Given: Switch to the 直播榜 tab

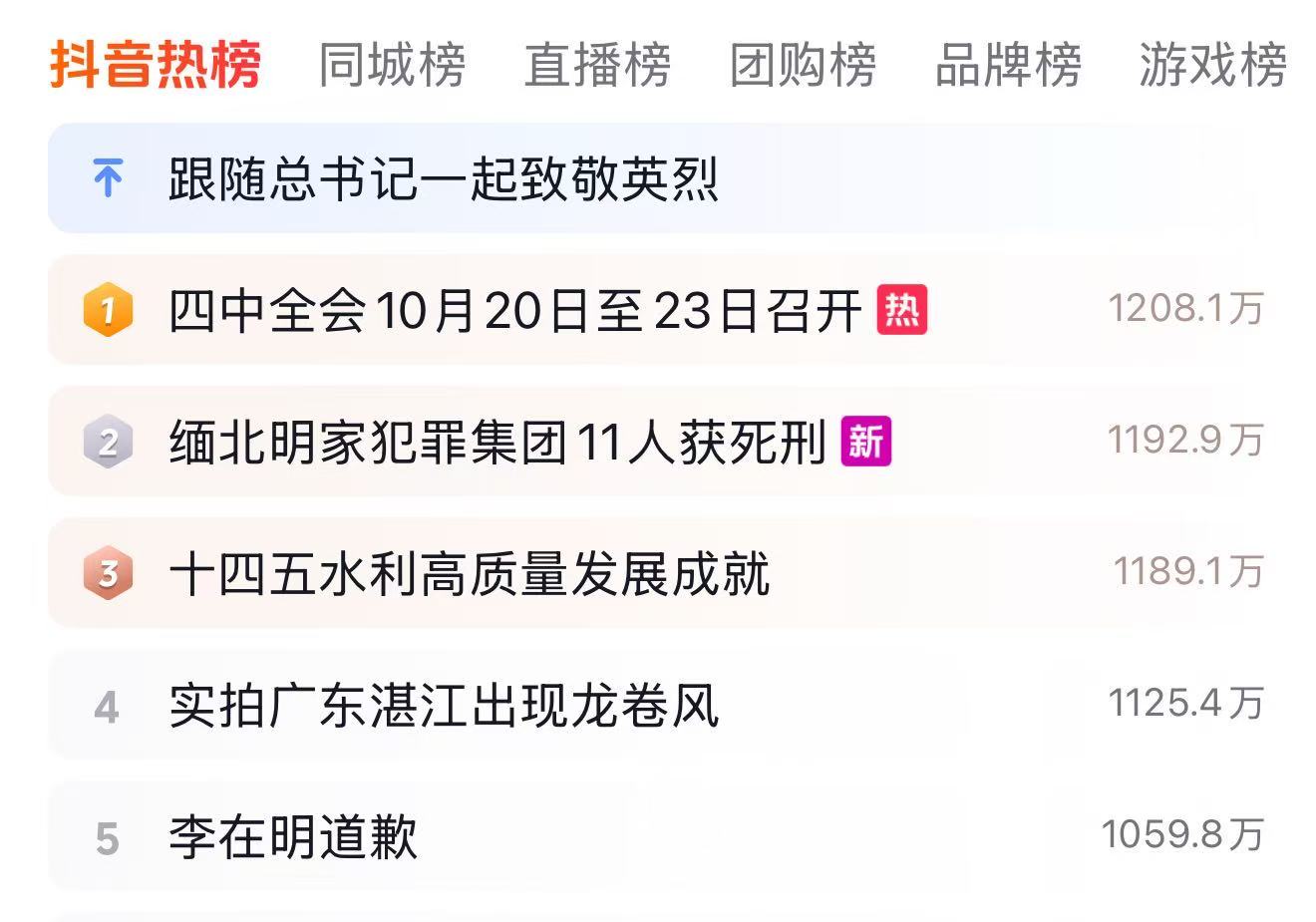Looking at the screenshot, I should (597, 66).
